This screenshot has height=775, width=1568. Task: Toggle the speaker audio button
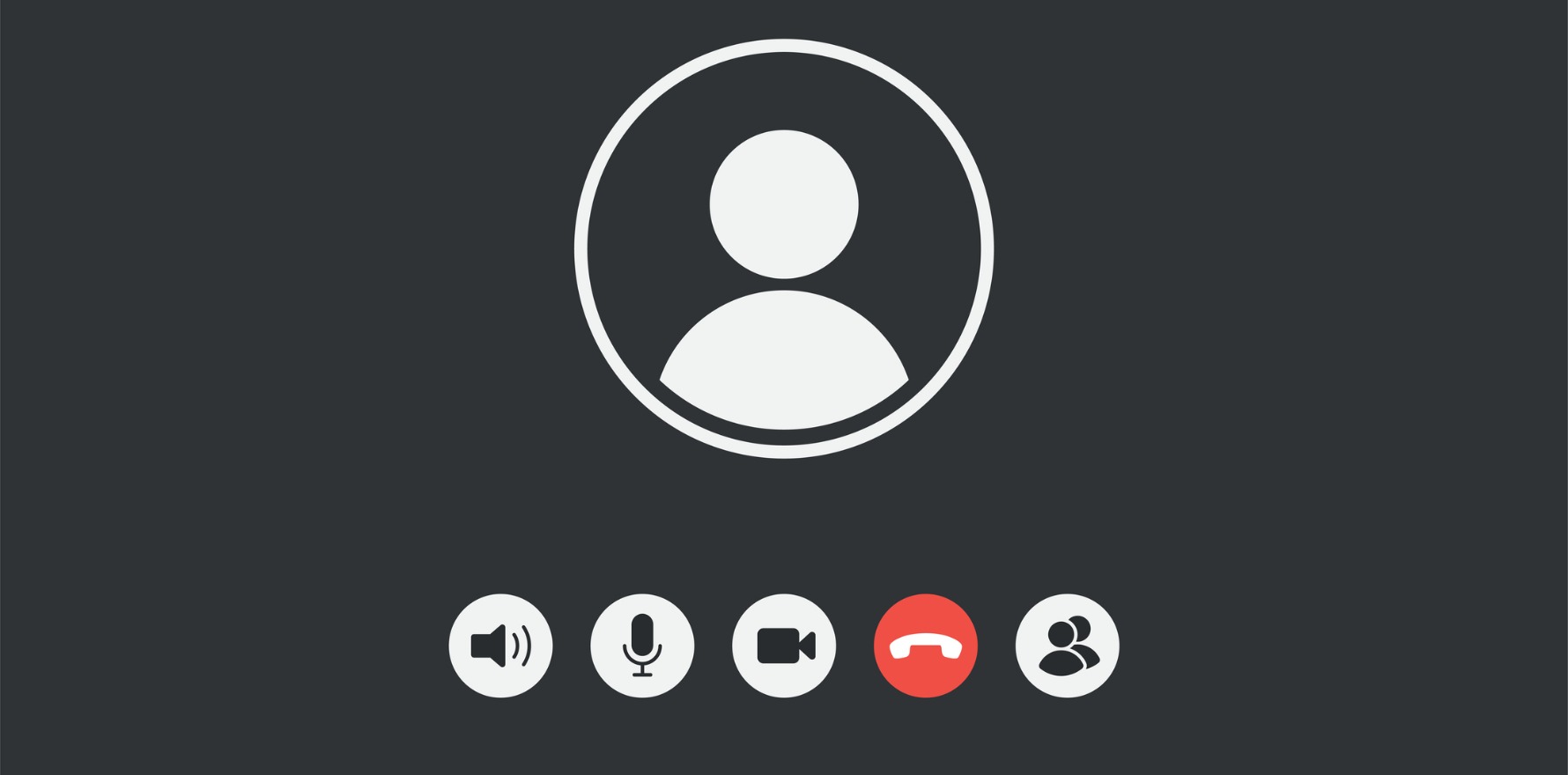coord(500,646)
